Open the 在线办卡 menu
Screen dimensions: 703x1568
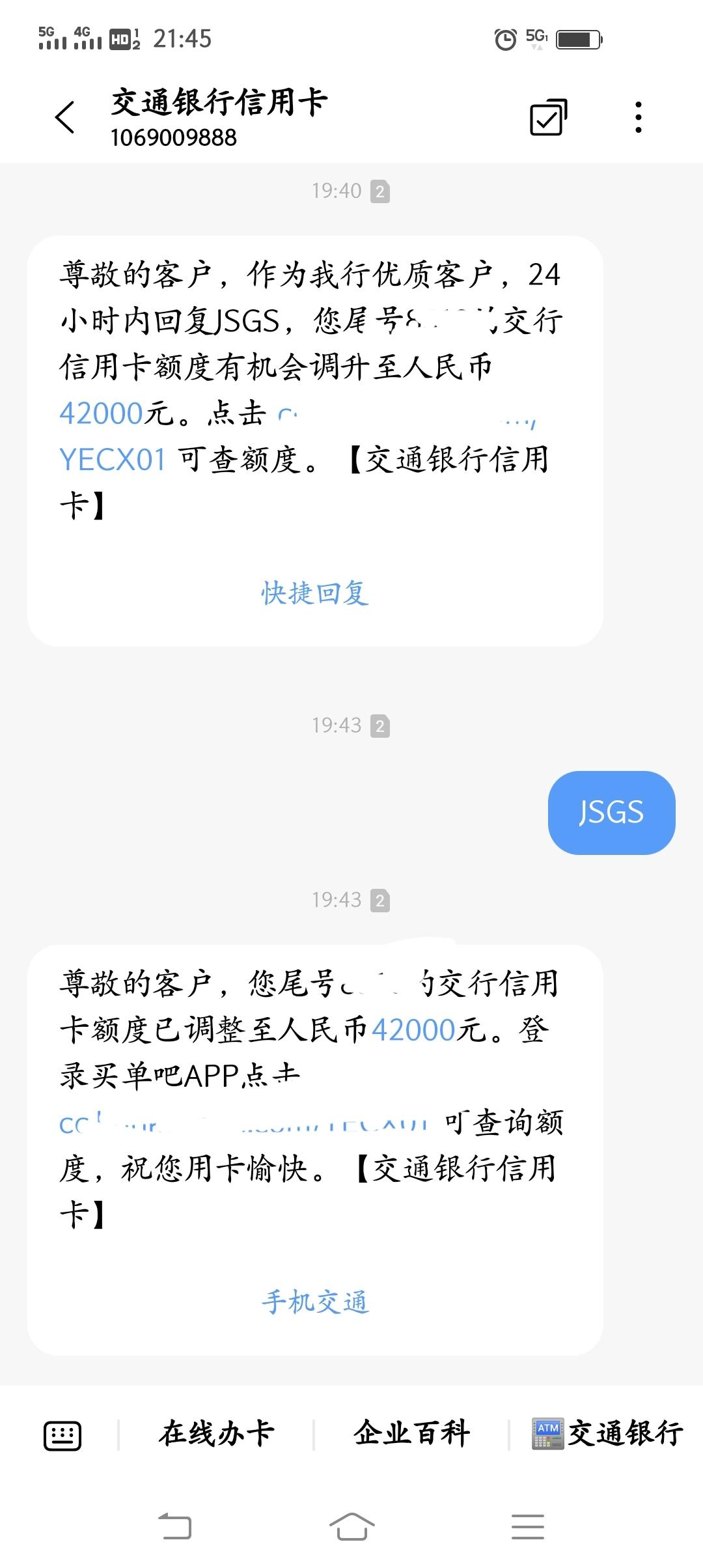216,1434
